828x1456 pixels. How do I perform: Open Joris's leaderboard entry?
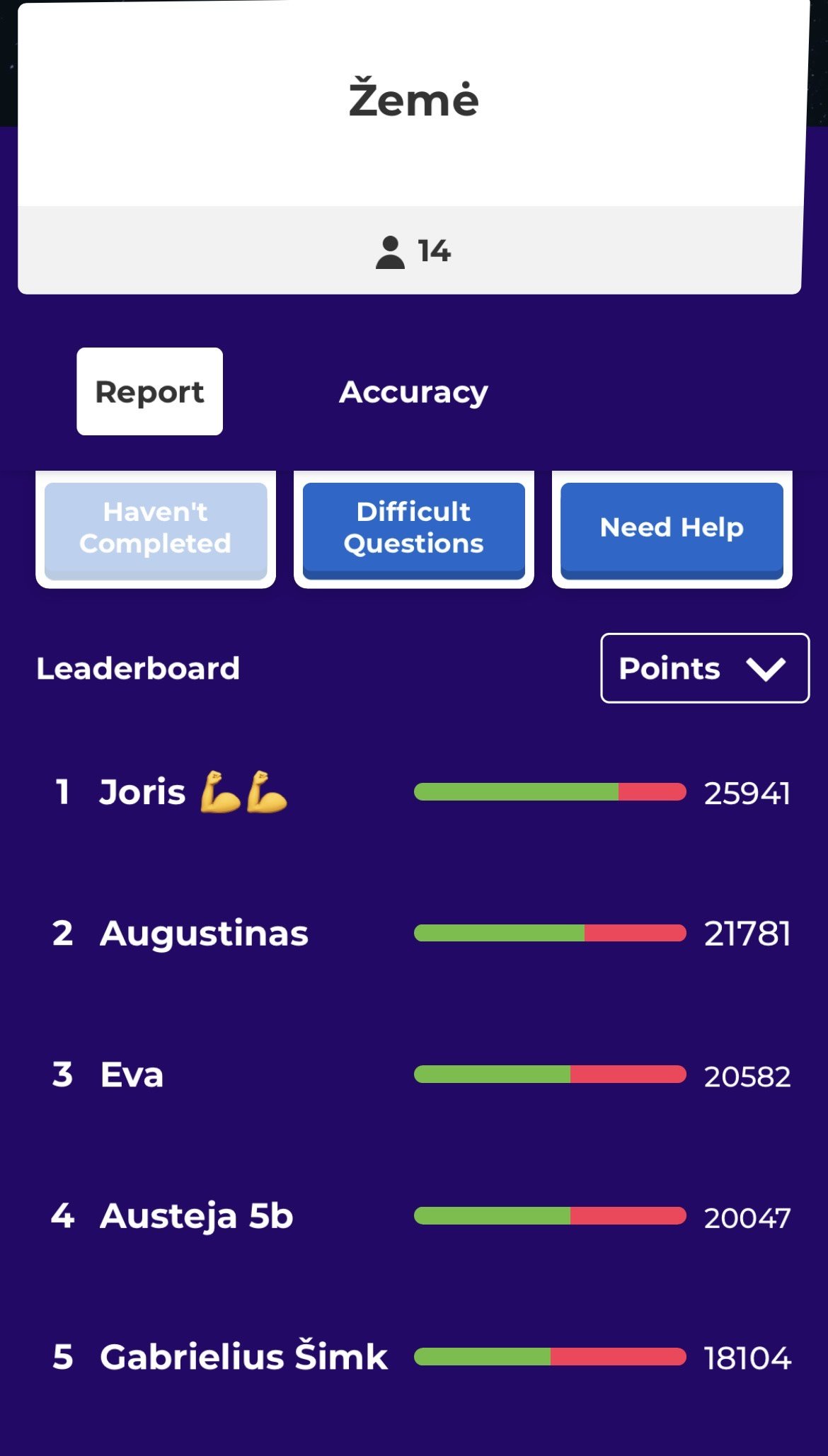pos(414,792)
